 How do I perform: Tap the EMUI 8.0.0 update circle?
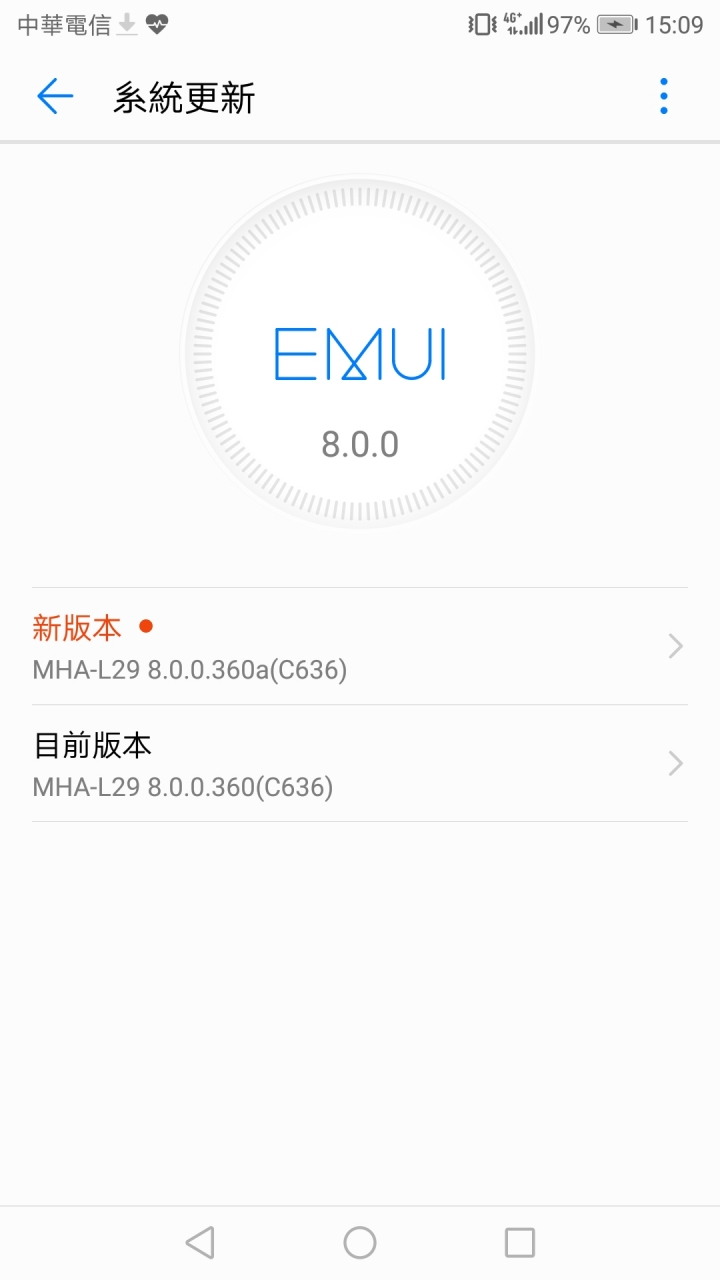coord(359,352)
